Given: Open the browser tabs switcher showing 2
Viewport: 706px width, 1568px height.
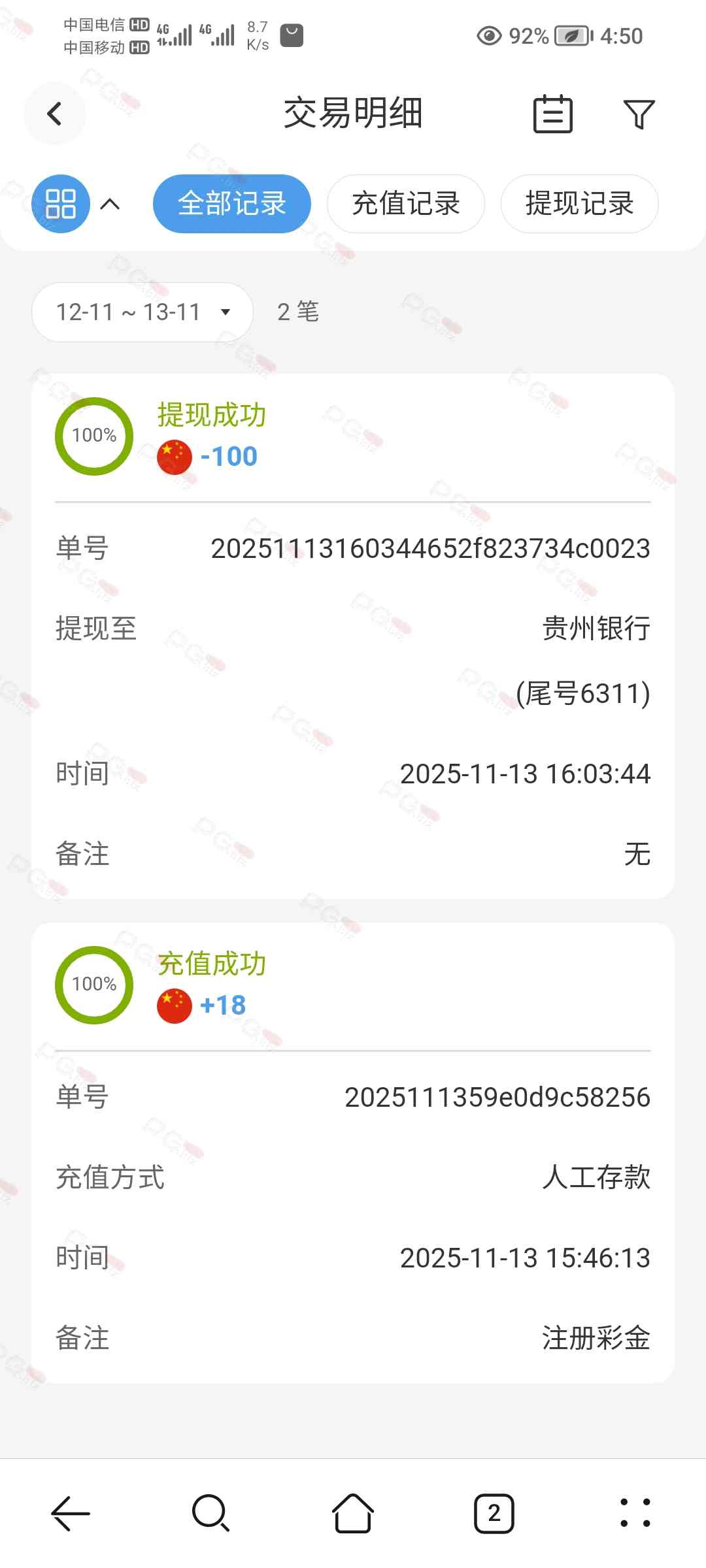Looking at the screenshot, I should [x=494, y=1513].
